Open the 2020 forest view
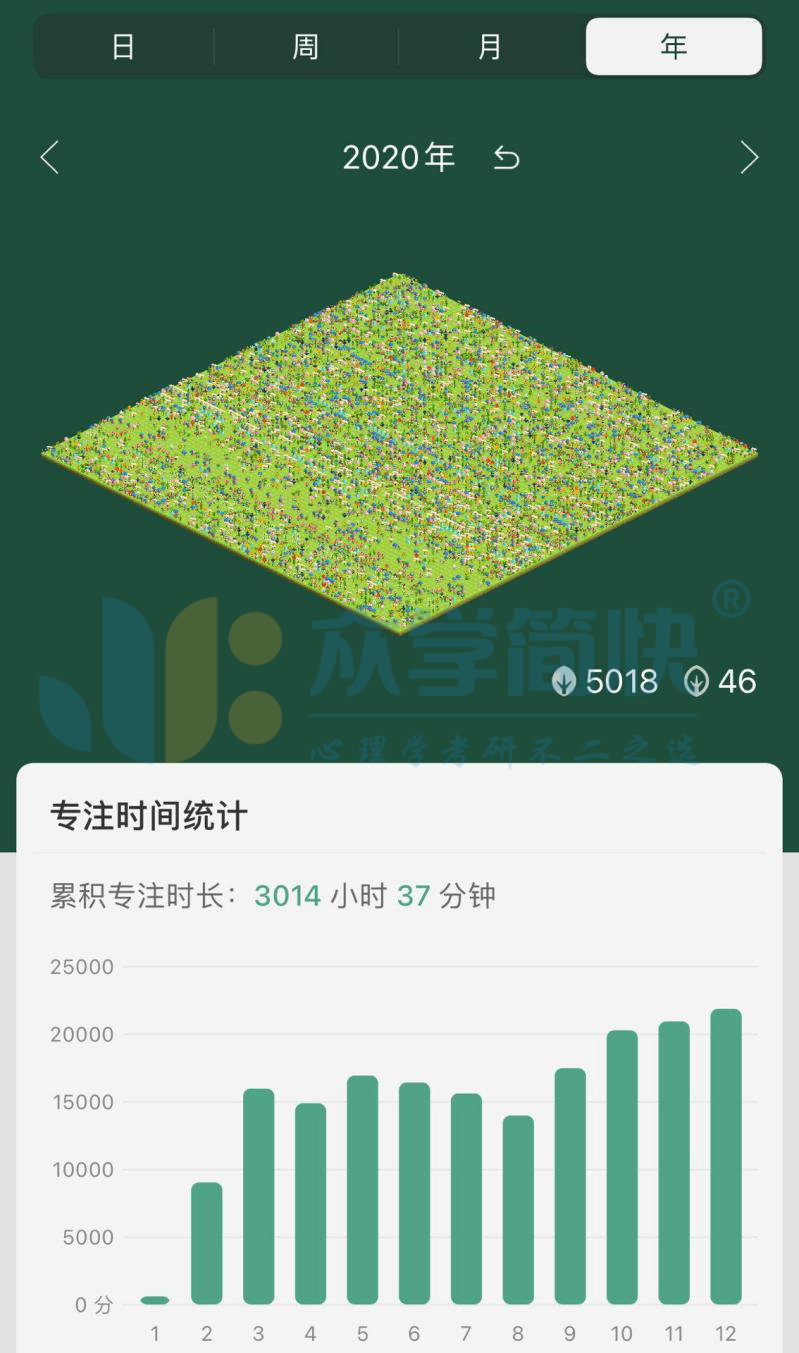 point(399,453)
